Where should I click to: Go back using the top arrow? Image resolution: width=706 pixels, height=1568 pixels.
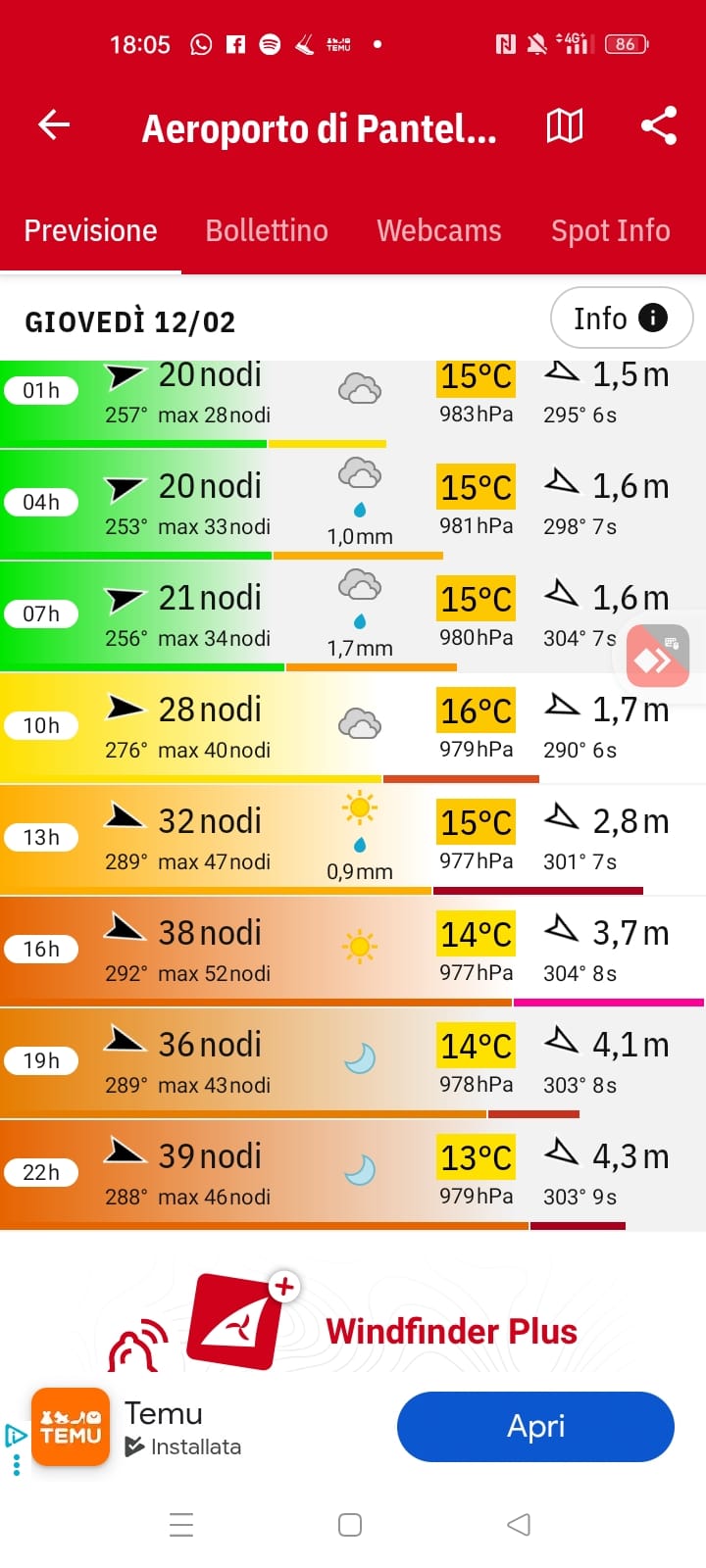(54, 125)
